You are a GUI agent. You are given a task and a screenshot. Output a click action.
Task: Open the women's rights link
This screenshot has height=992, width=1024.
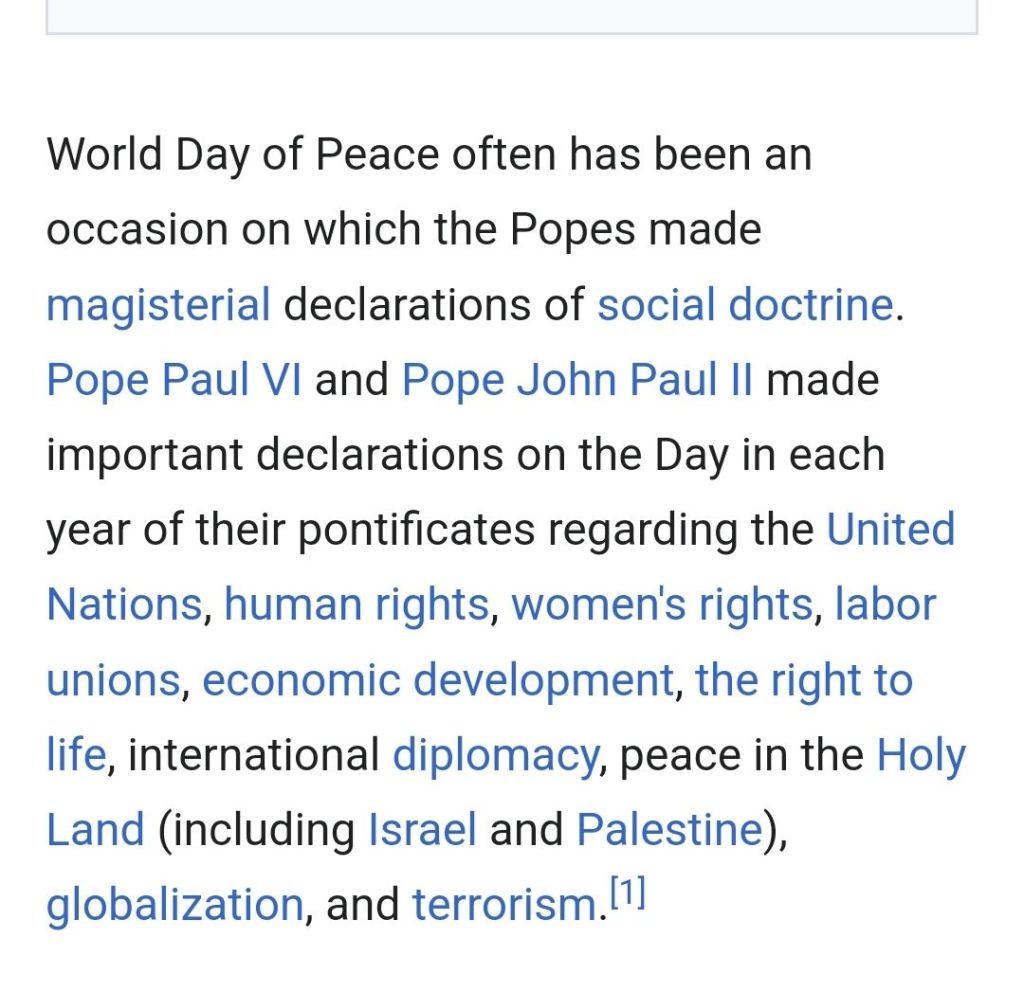click(661, 605)
